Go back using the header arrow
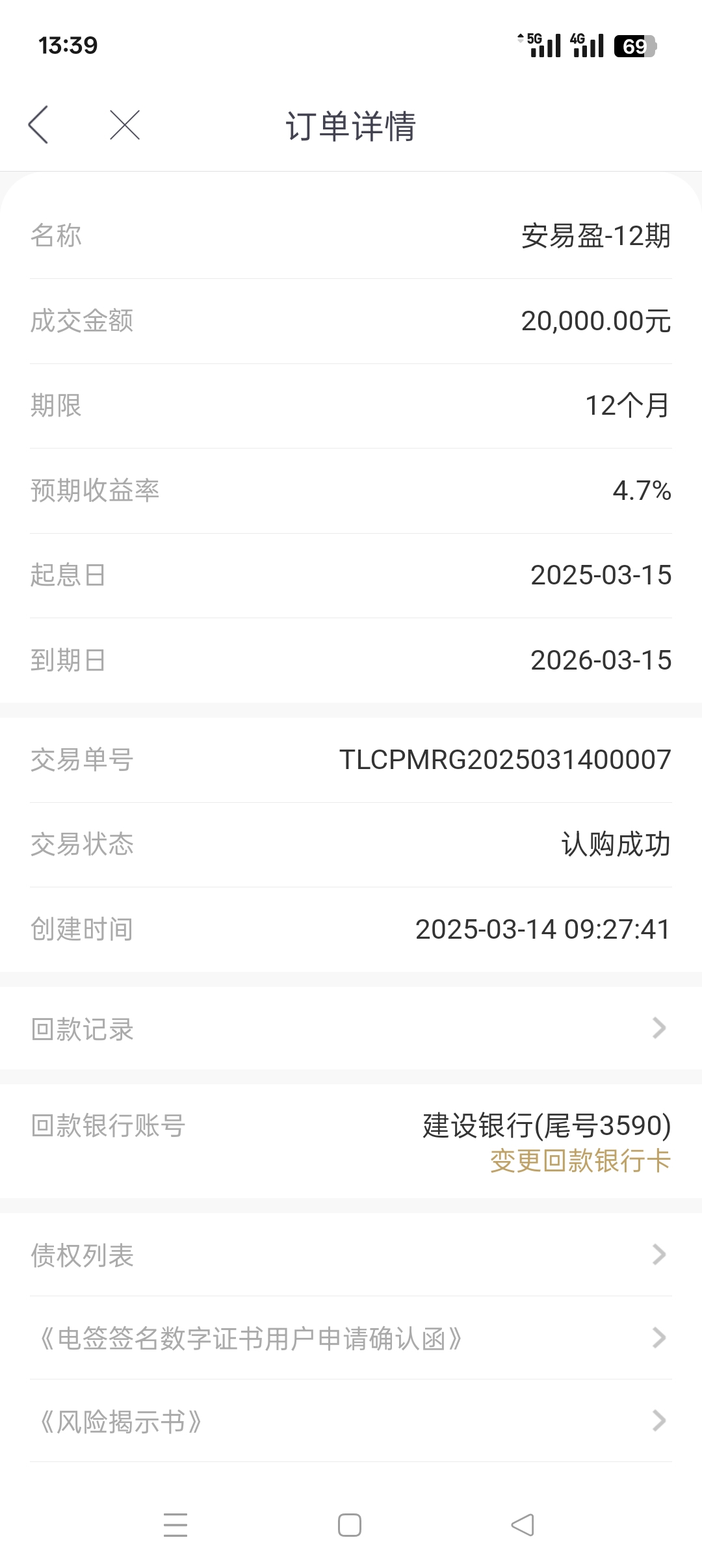The height and width of the screenshot is (1568, 702). 38,125
